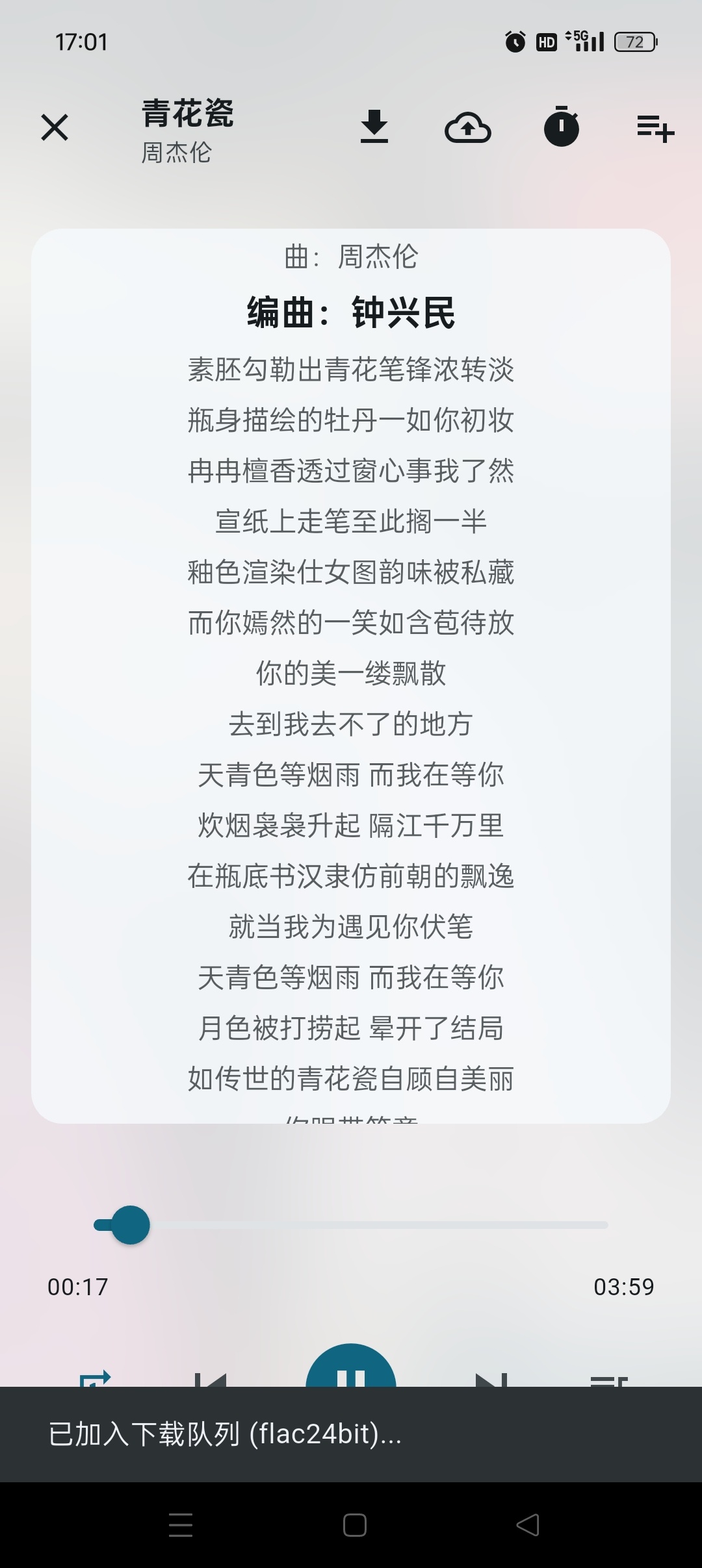Image resolution: width=702 pixels, height=1568 pixels.
Task: Go to the previous track
Action: click(x=211, y=1377)
